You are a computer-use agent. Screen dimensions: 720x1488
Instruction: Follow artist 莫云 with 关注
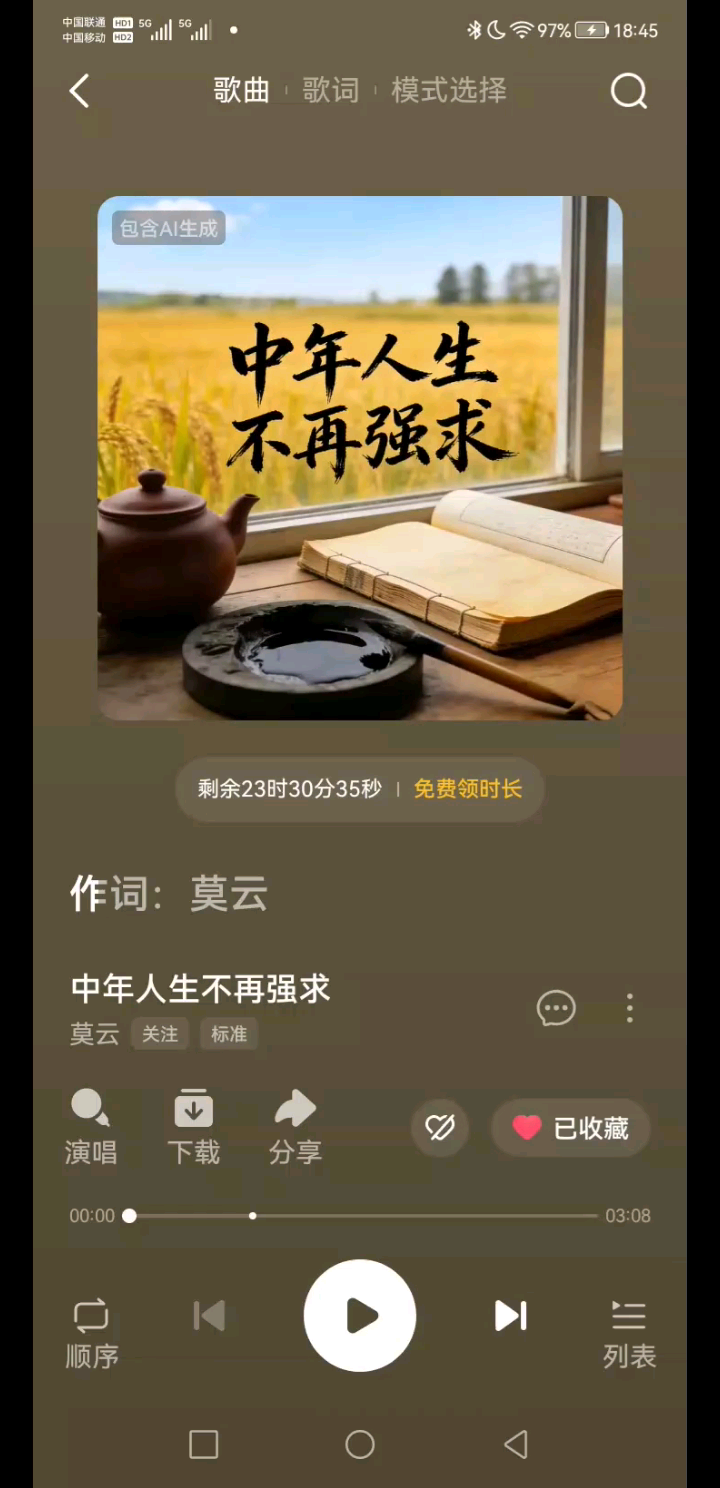coord(159,1034)
